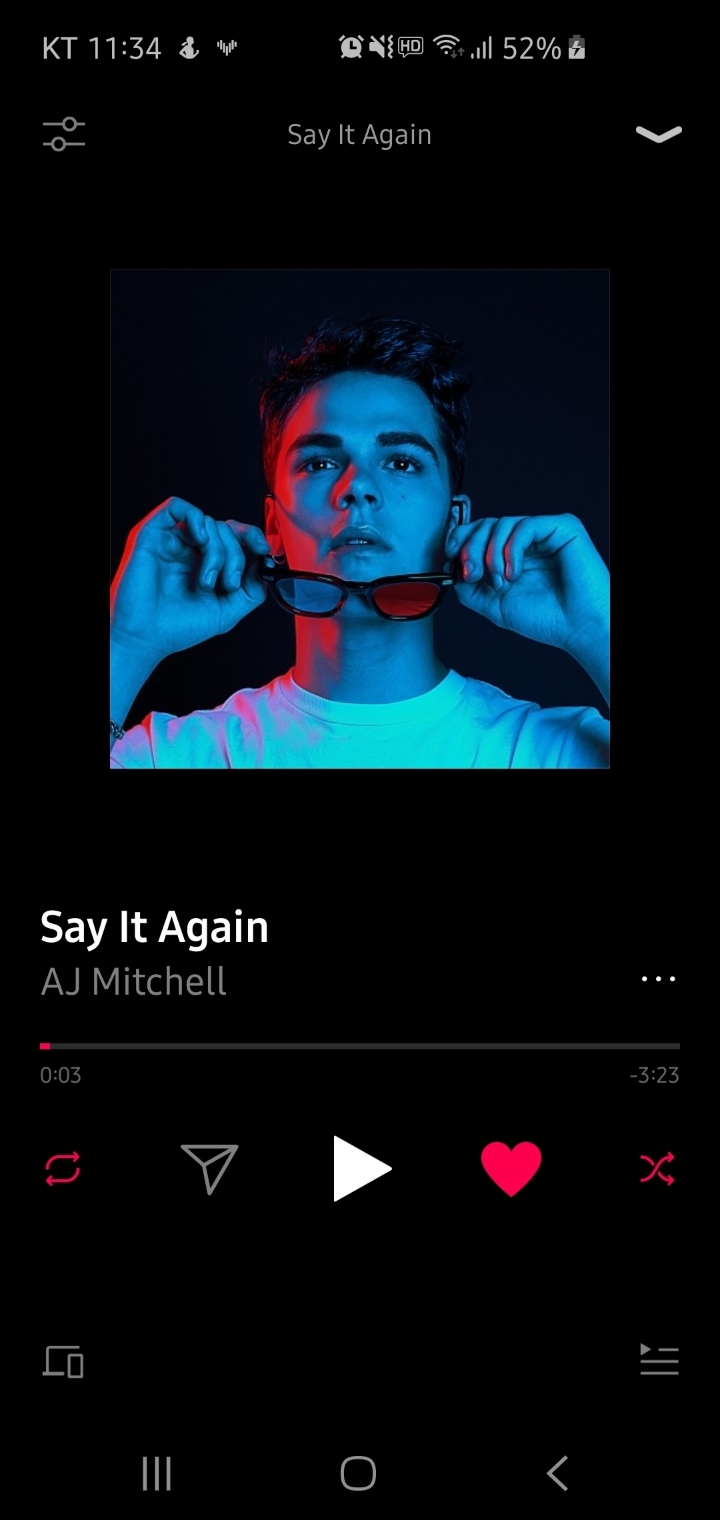Open the play queue list

(659, 1359)
